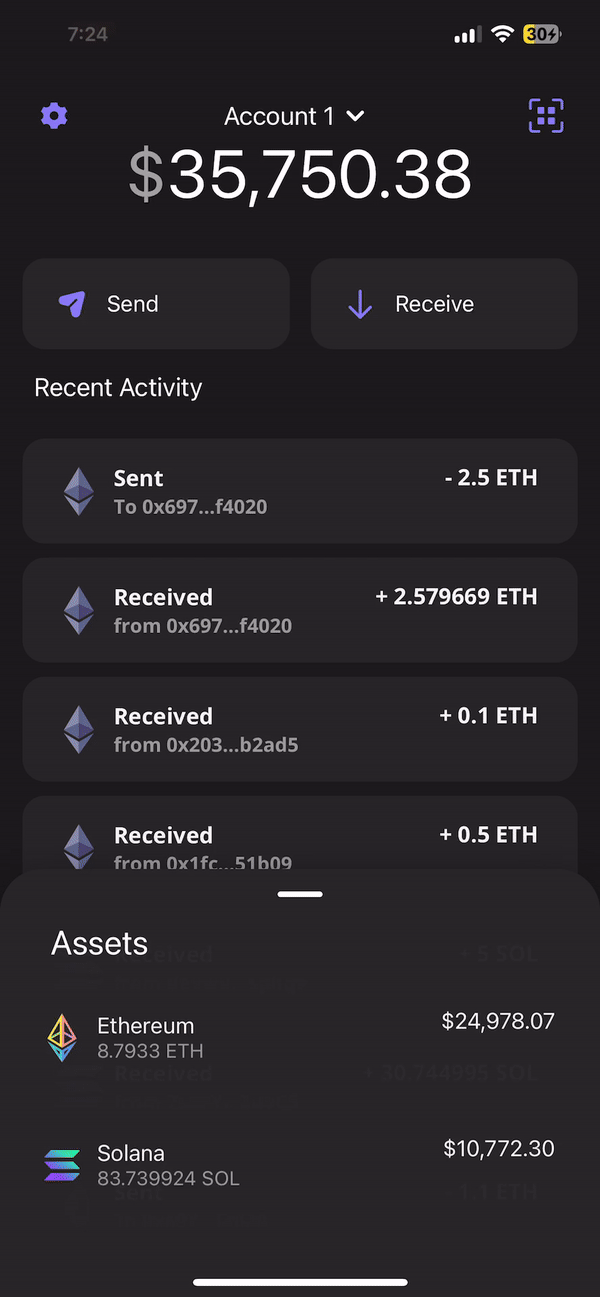Screen dimensions: 600x1297
Task: Expand the Account 1 switcher
Action: pyautogui.click(x=294, y=117)
